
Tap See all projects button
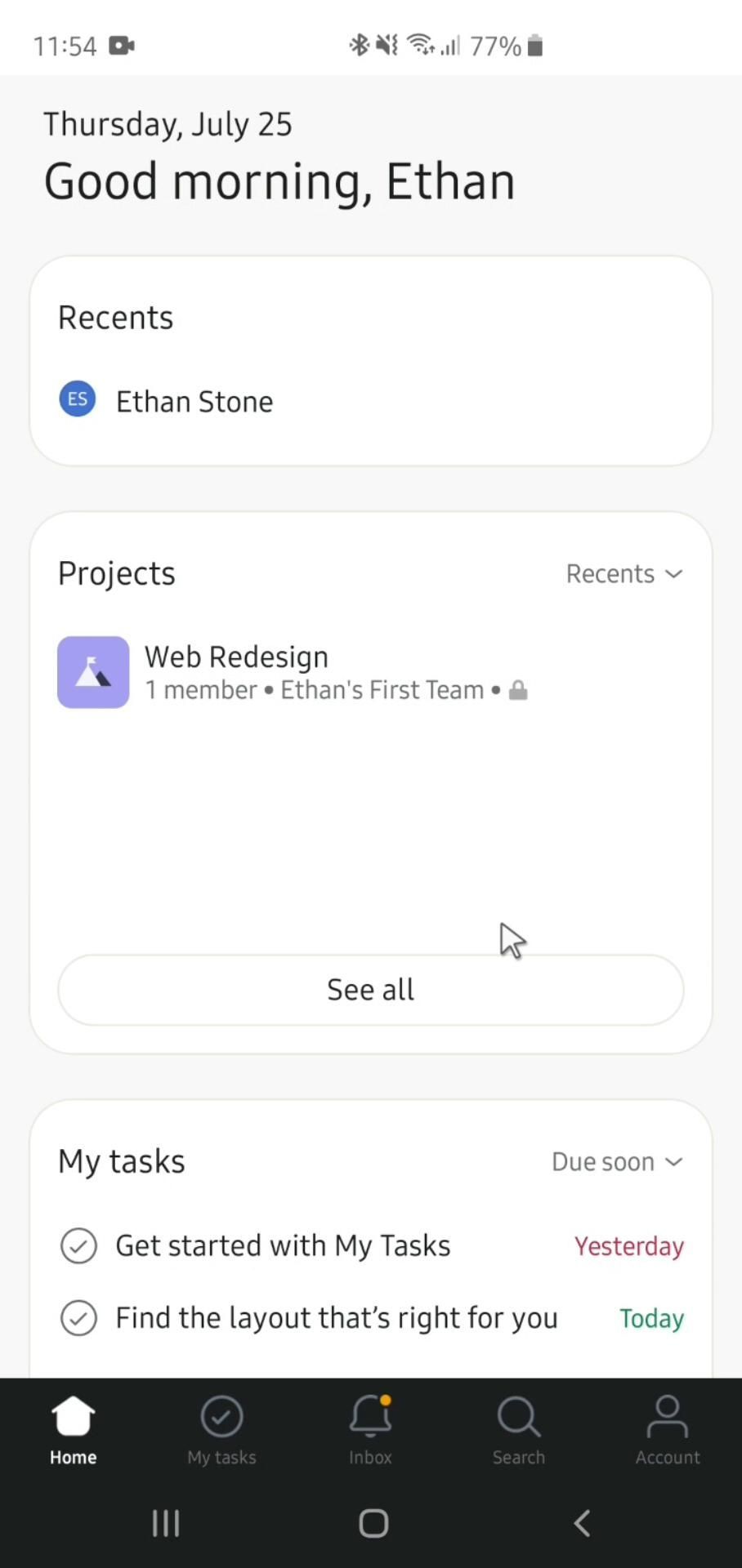370,989
